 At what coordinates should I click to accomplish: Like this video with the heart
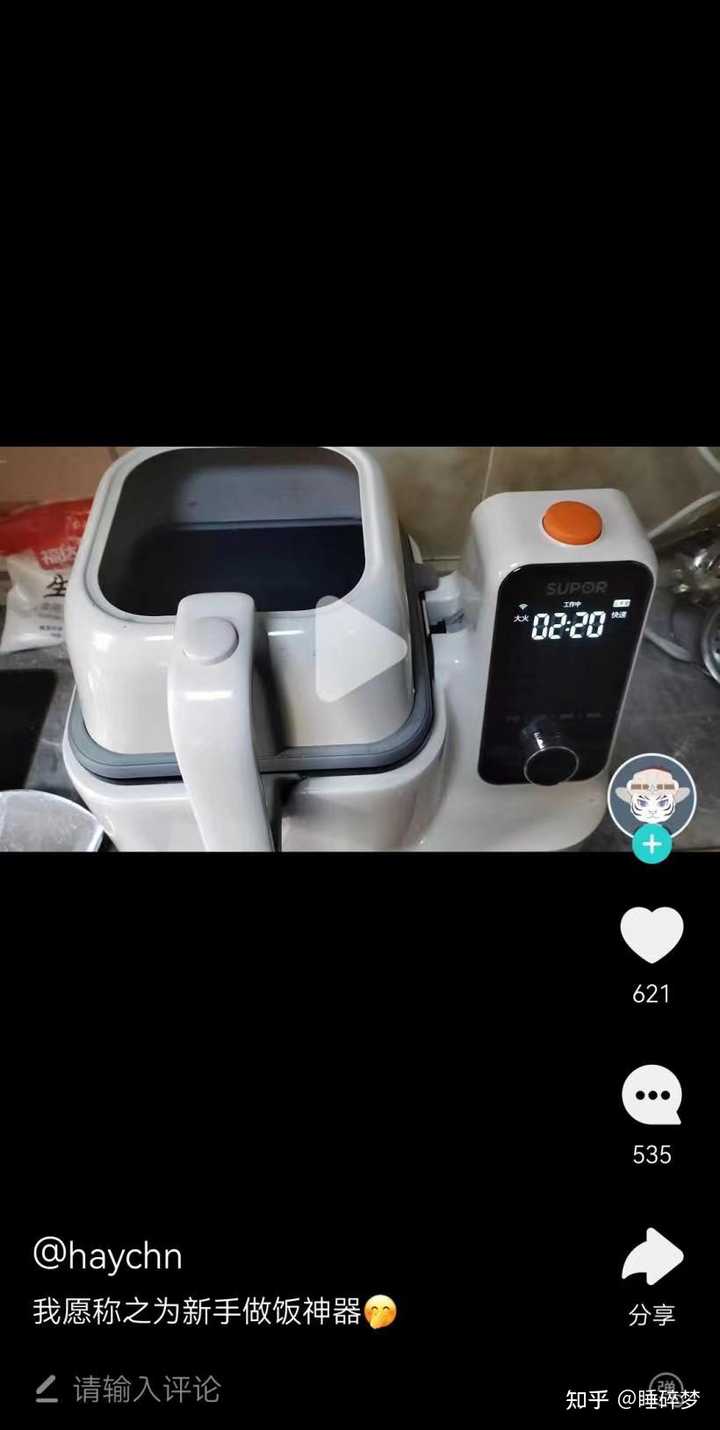pos(651,936)
